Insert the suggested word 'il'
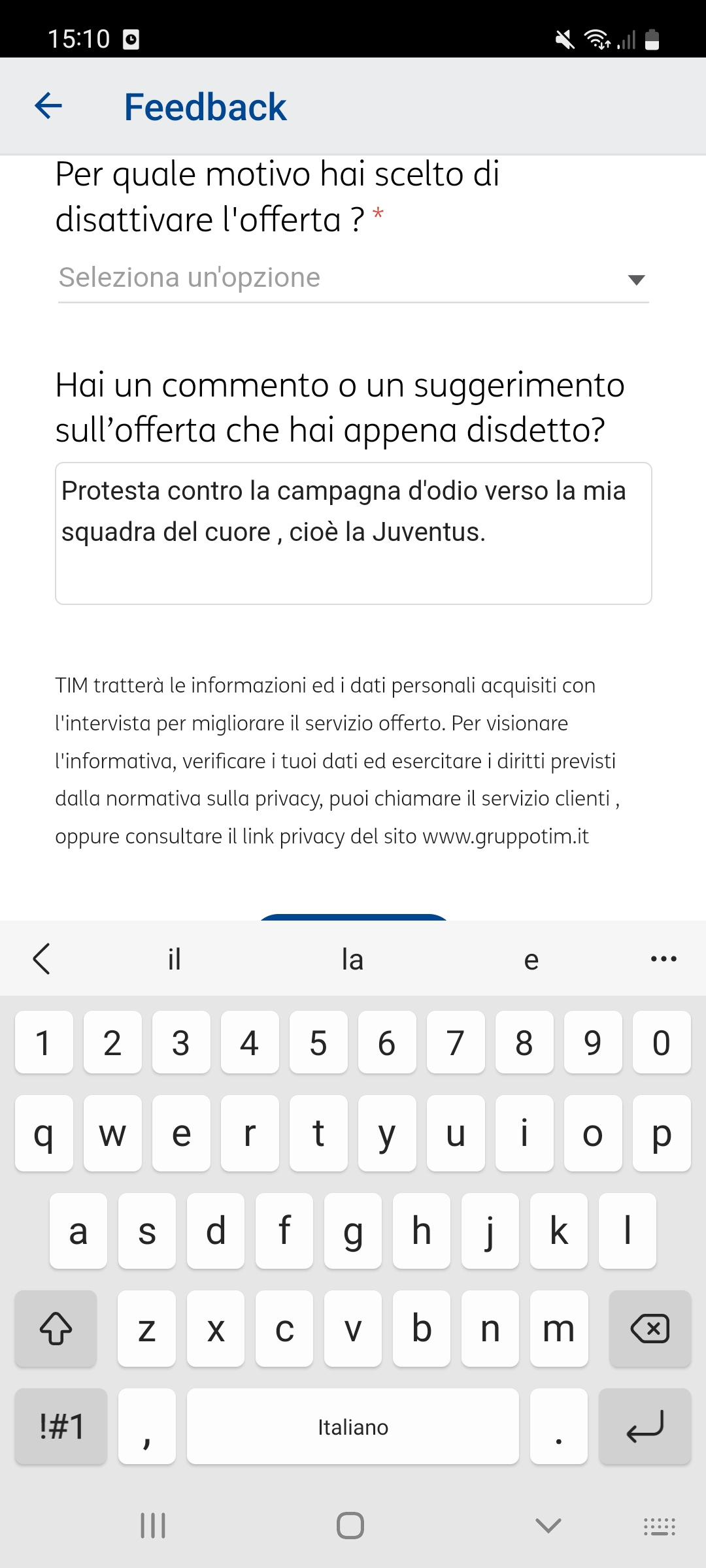This screenshot has width=706, height=1568. point(174,959)
